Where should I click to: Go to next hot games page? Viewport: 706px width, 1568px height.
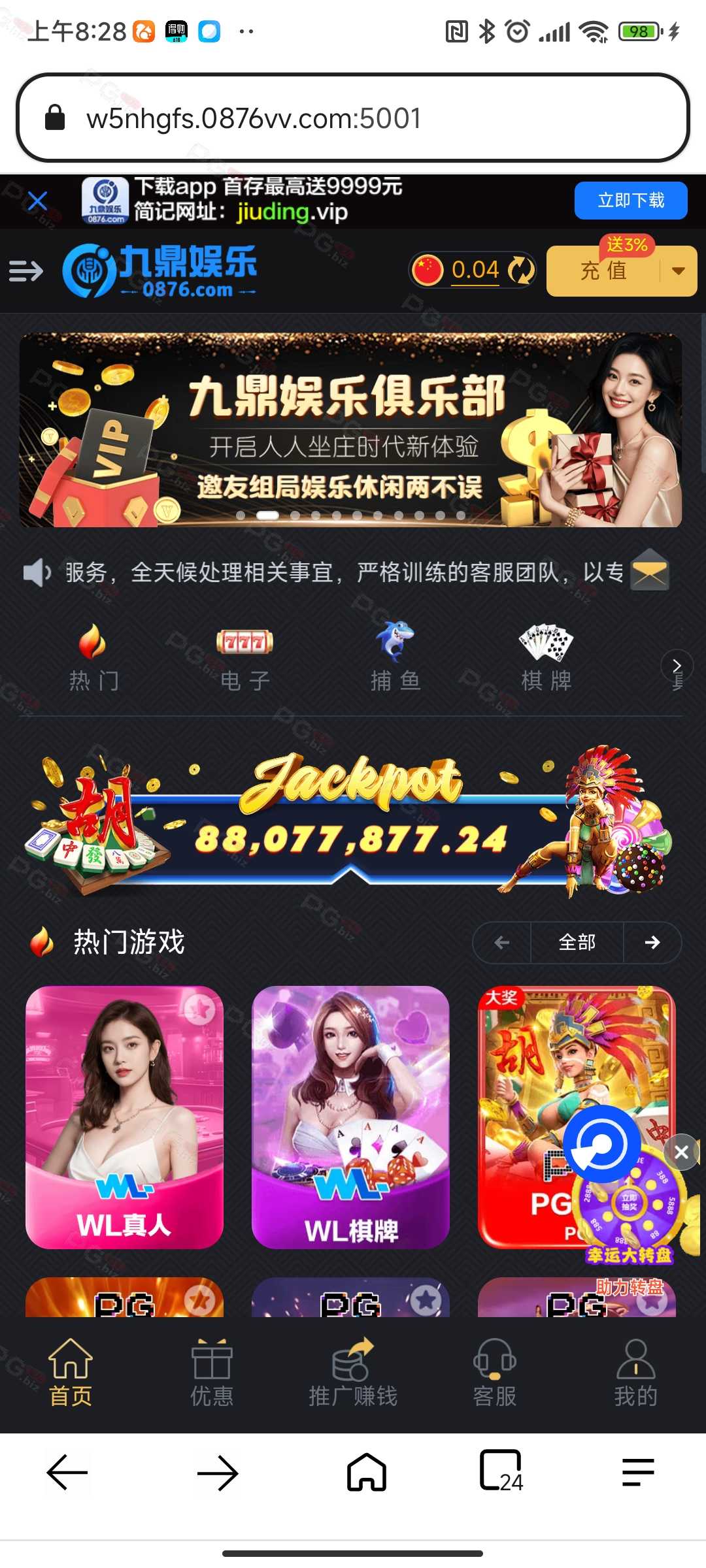pos(652,942)
